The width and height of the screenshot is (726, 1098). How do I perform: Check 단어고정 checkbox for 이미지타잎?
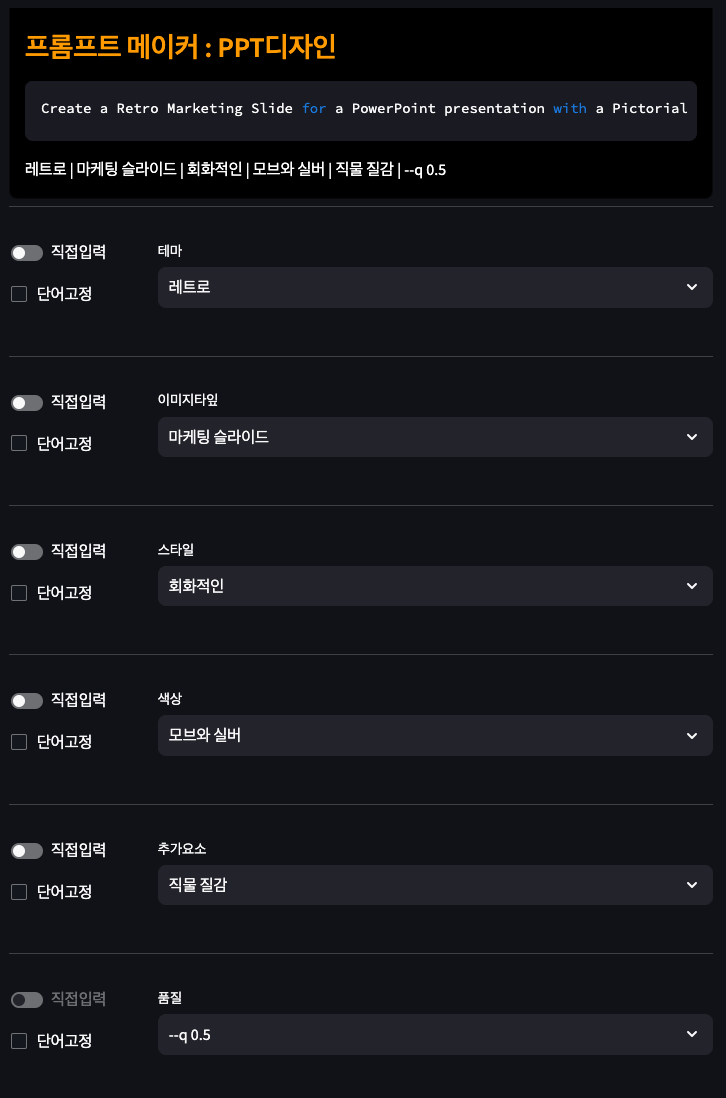[x=17, y=443]
